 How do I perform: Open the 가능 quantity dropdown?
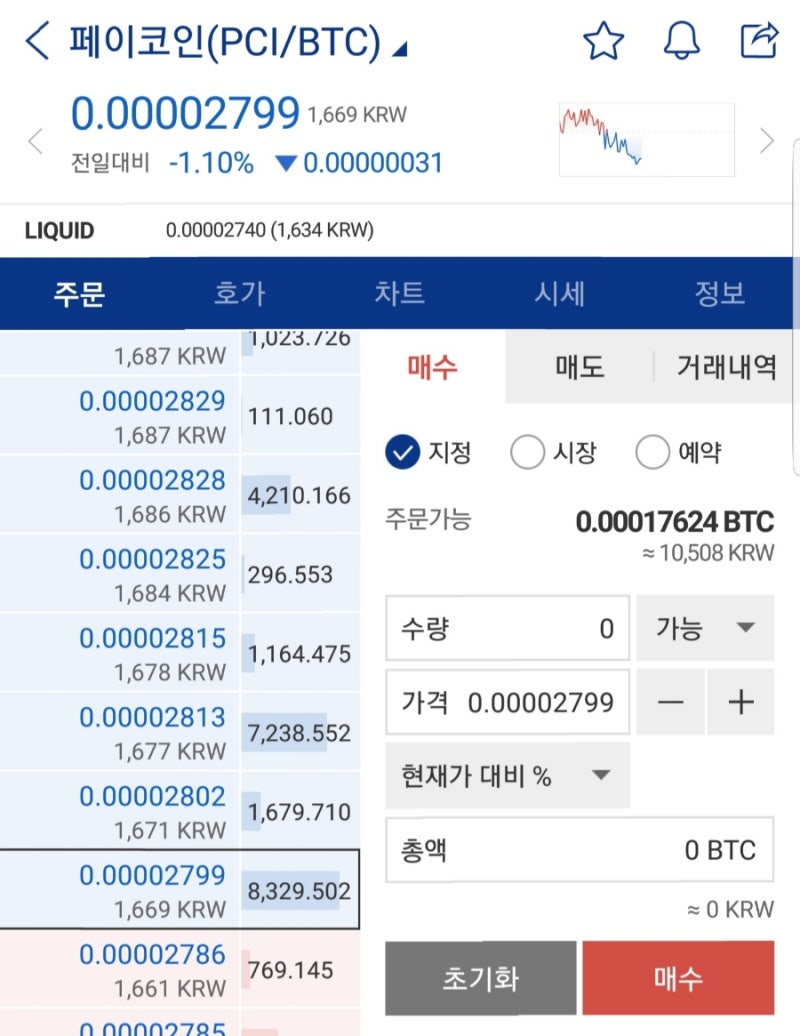click(705, 628)
